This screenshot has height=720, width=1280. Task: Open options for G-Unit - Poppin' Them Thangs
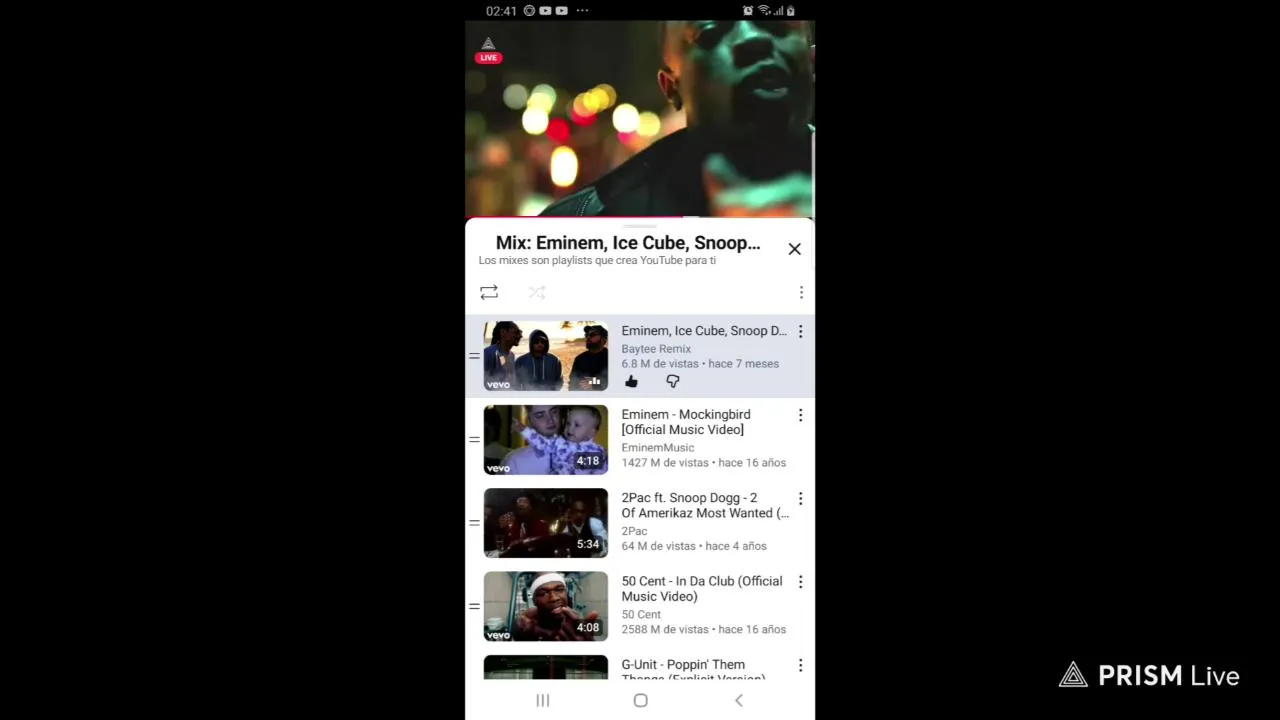[800, 665]
